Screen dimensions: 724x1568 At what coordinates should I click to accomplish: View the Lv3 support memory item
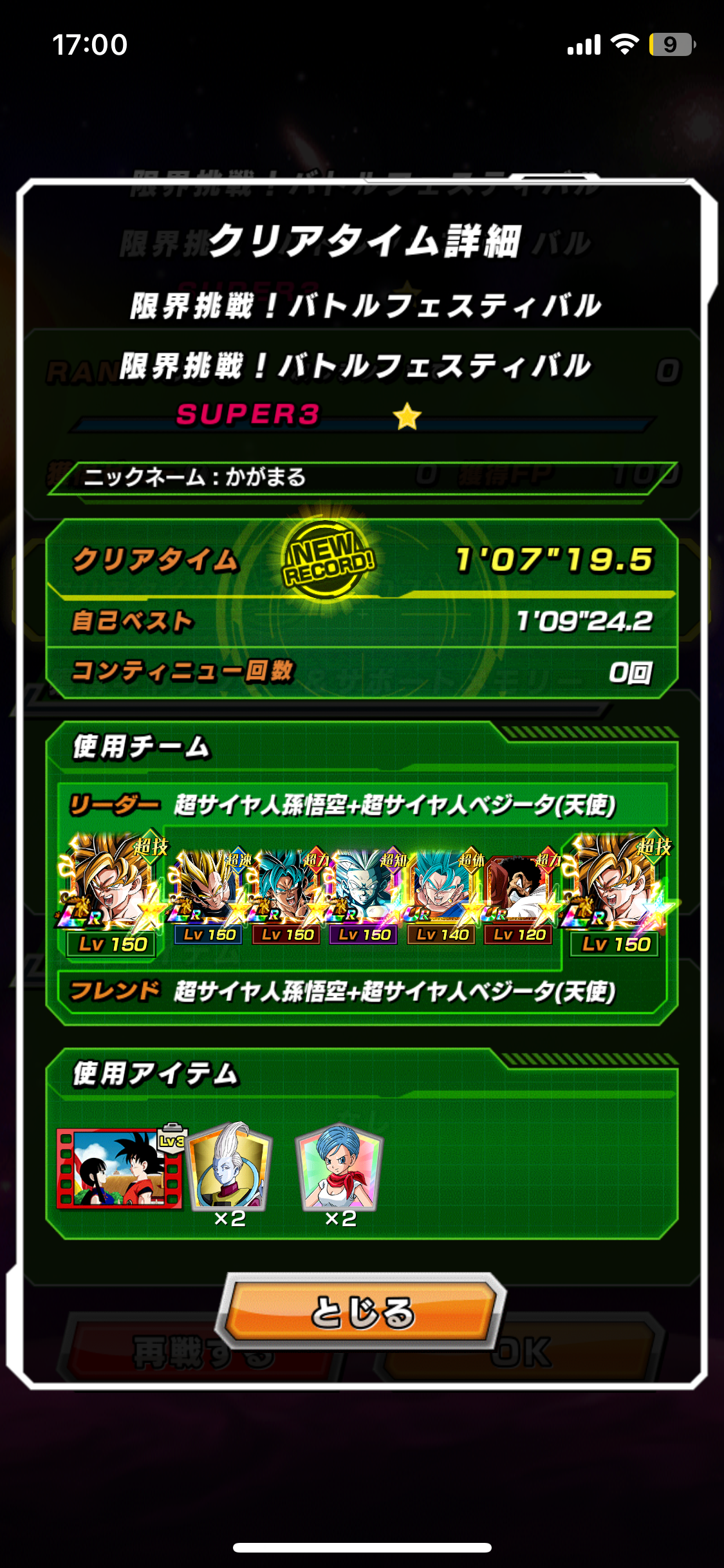(120, 1167)
